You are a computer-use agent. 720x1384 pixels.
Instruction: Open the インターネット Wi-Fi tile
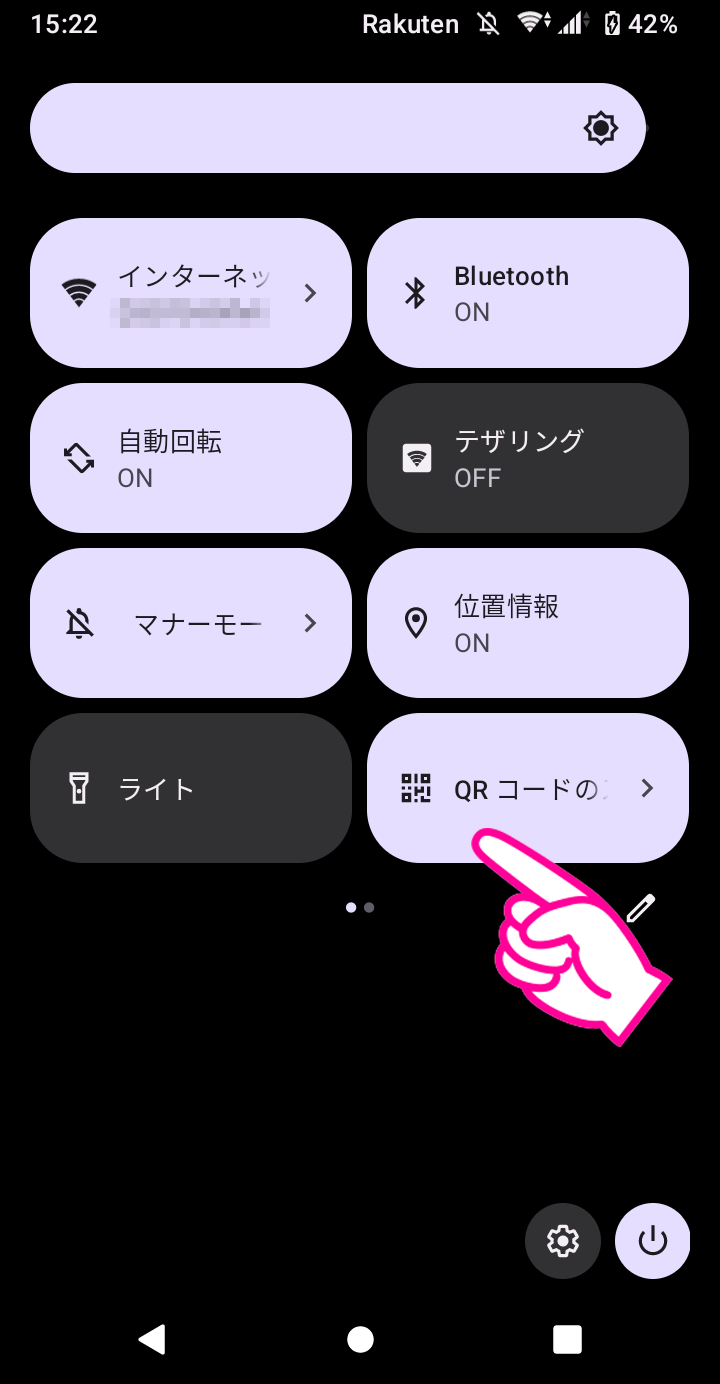coord(191,293)
